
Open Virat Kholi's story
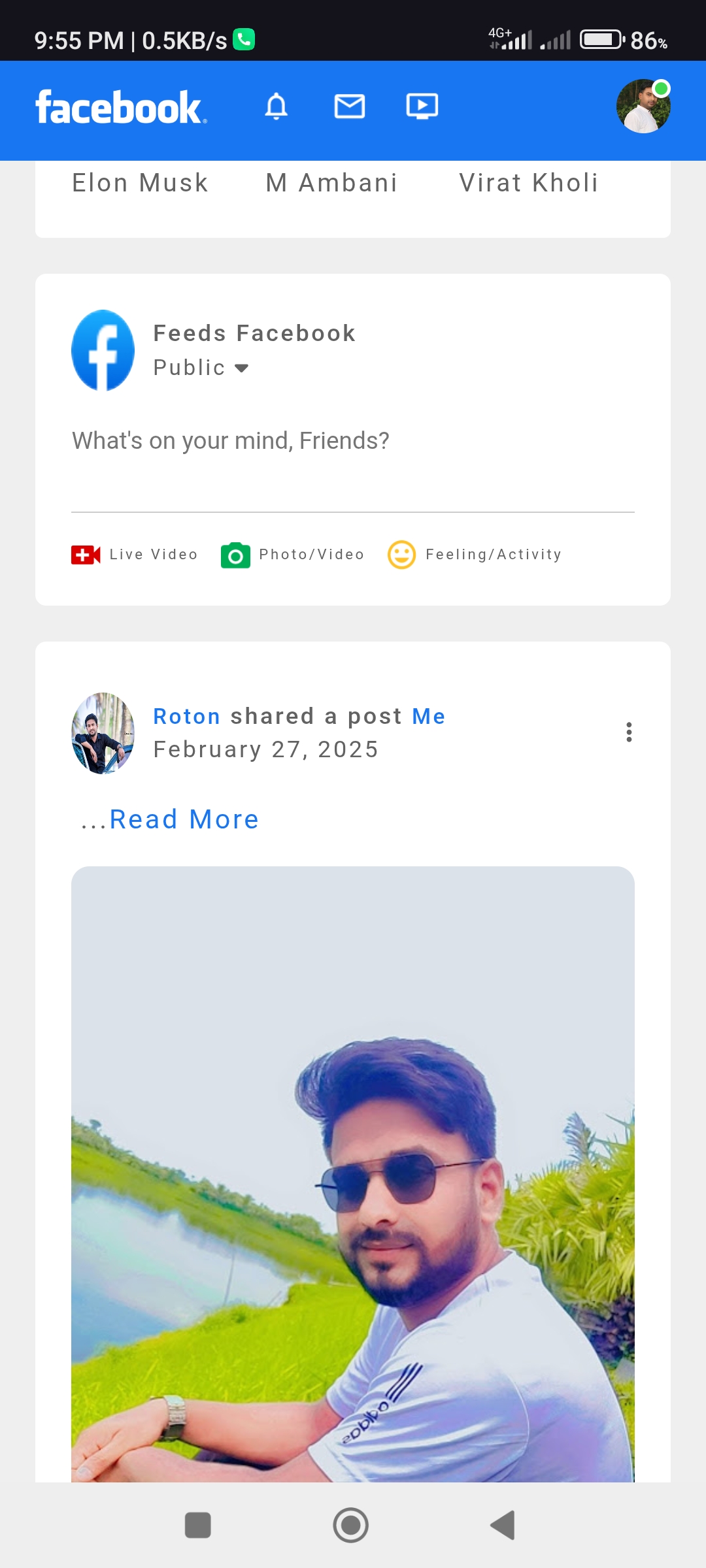pos(528,183)
